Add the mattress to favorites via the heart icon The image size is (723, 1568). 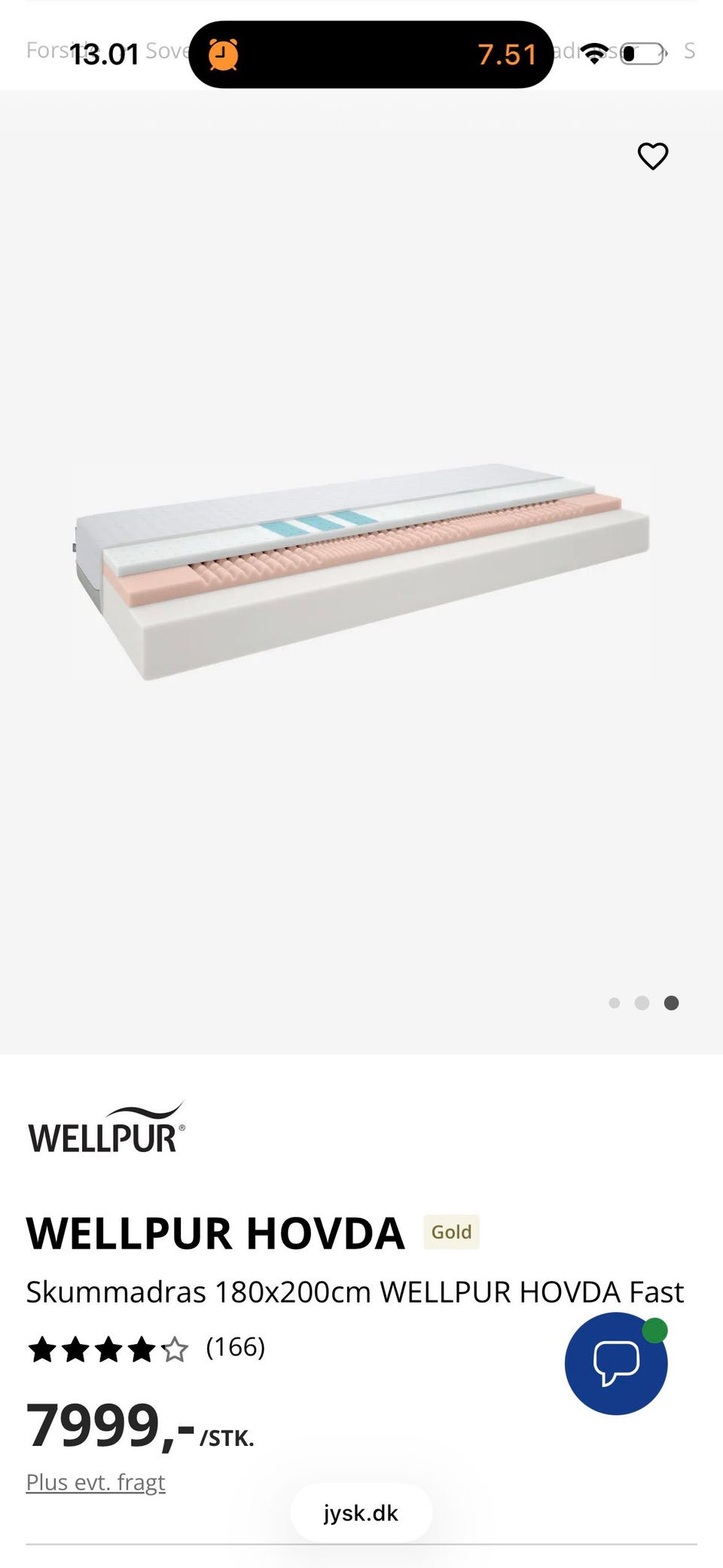(x=652, y=156)
